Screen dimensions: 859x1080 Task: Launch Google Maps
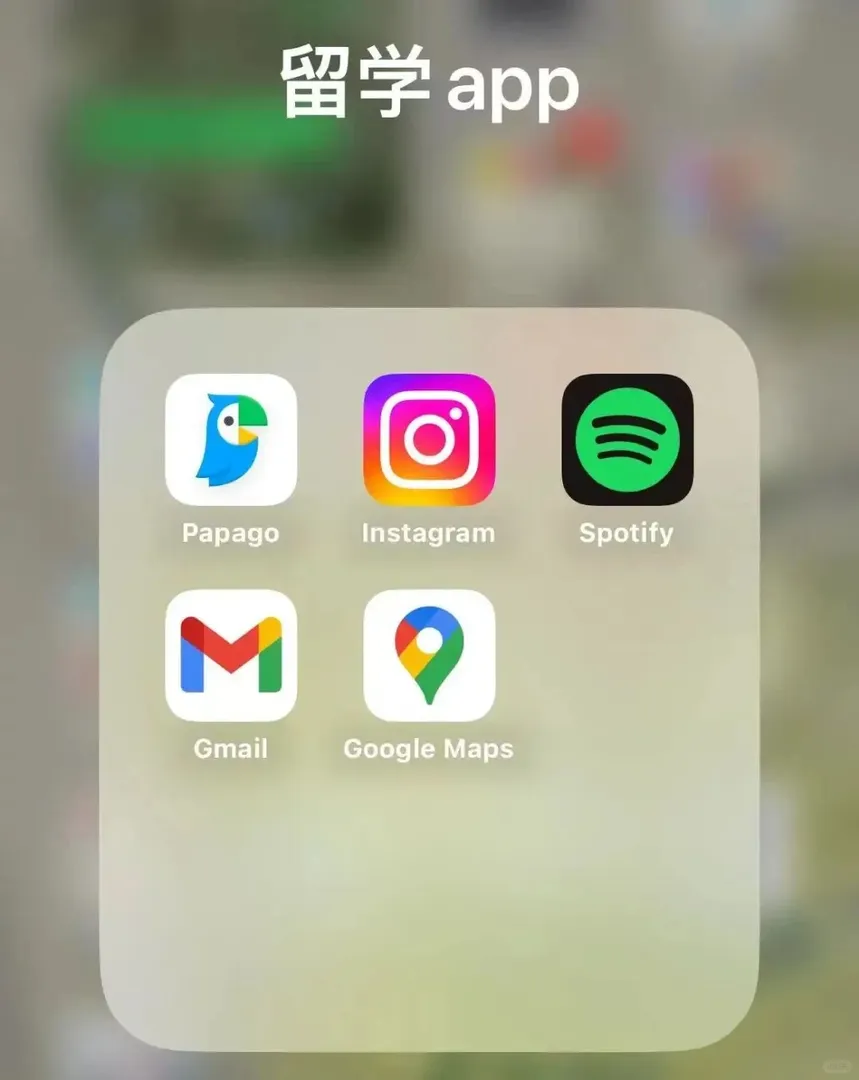click(x=429, y=656)
